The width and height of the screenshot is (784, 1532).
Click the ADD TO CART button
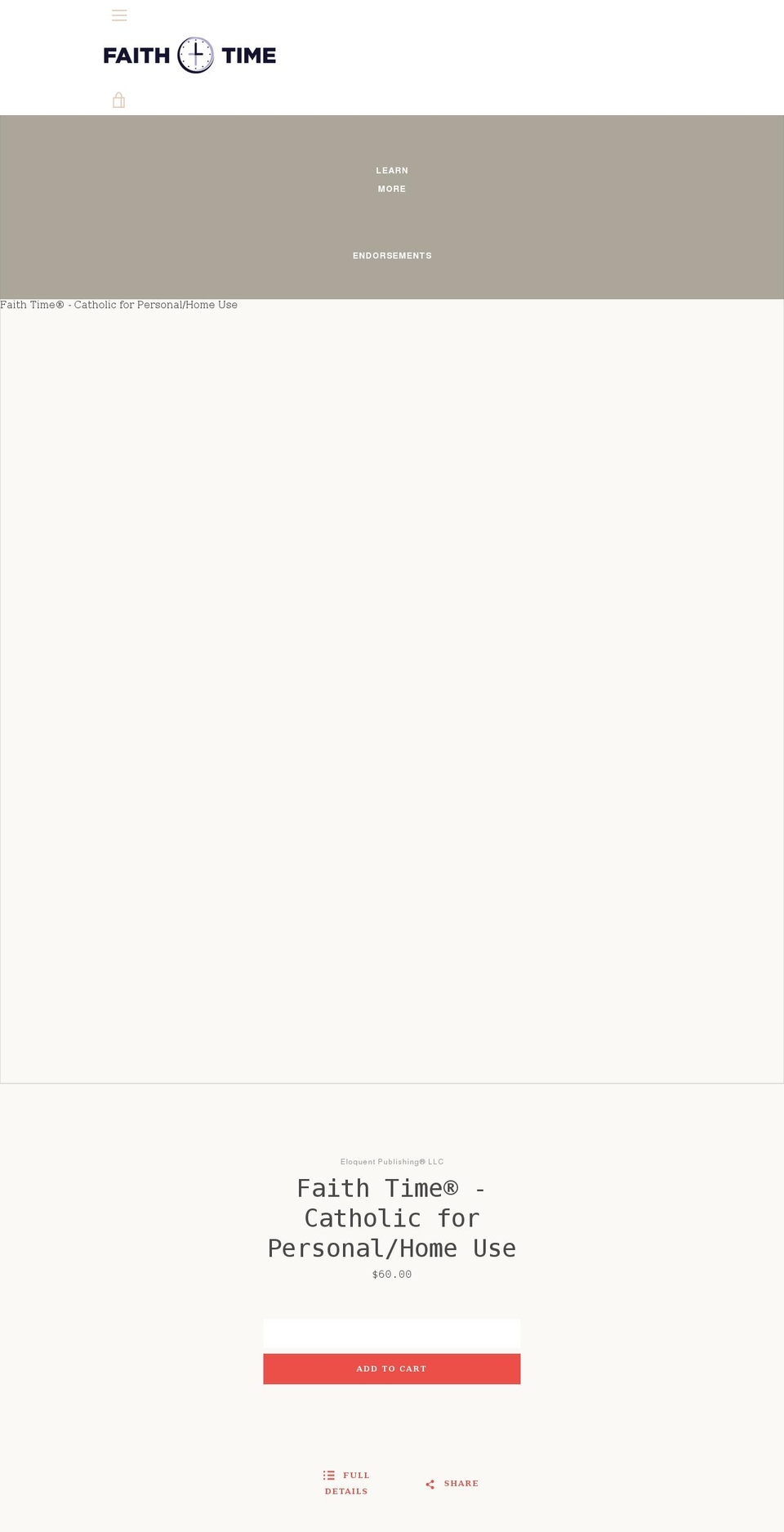click(392, 1369)
